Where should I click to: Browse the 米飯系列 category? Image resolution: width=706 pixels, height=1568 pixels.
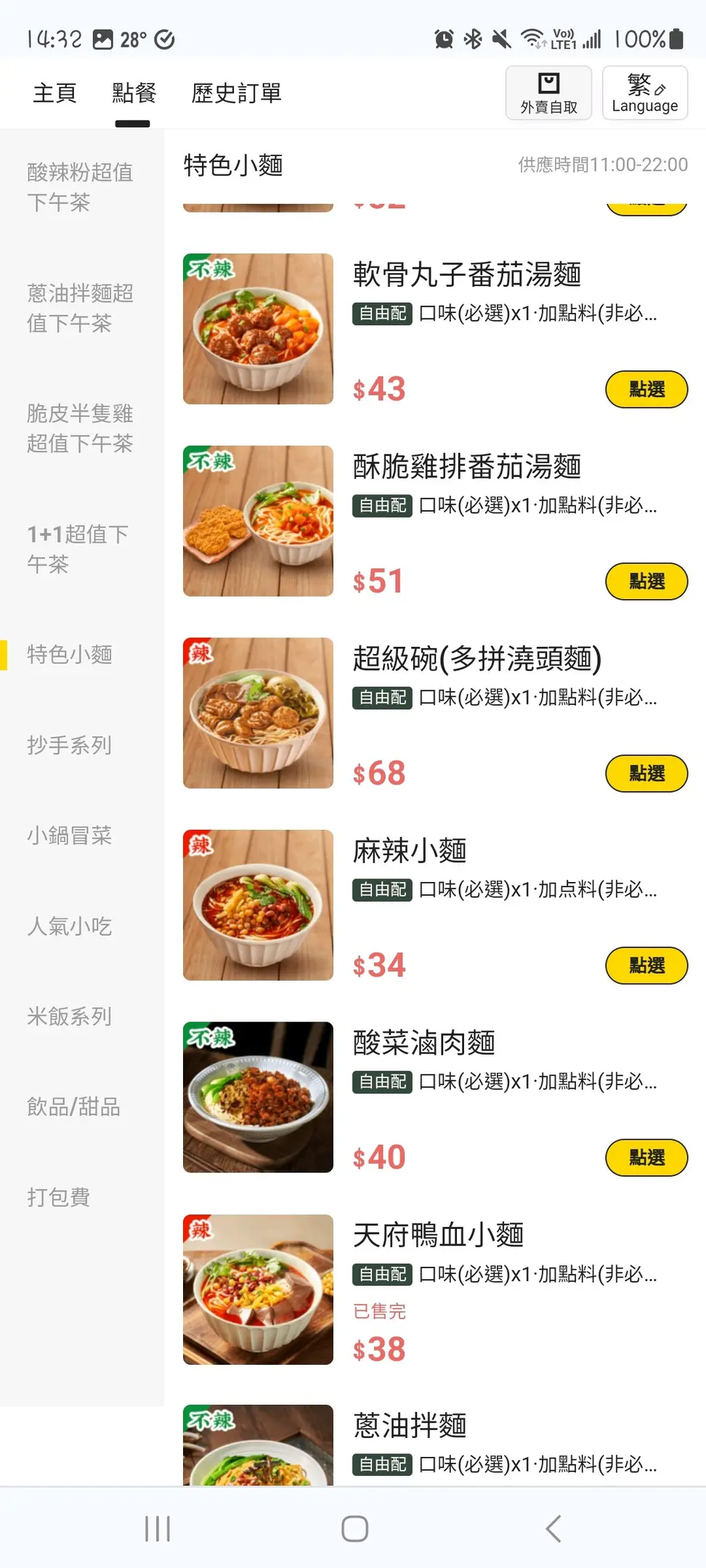pos(70,1016)
